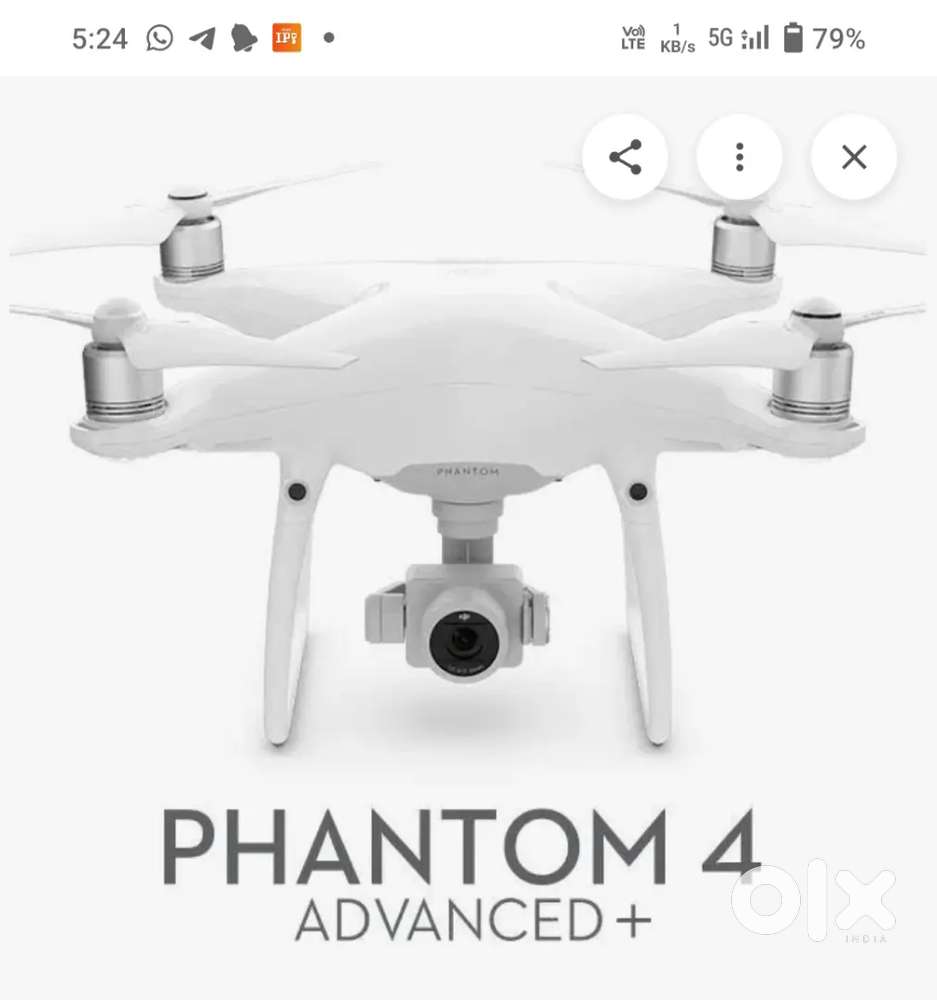Close the image viewer with the X
The image size is (937, 1000).
[x=853, y=157]
